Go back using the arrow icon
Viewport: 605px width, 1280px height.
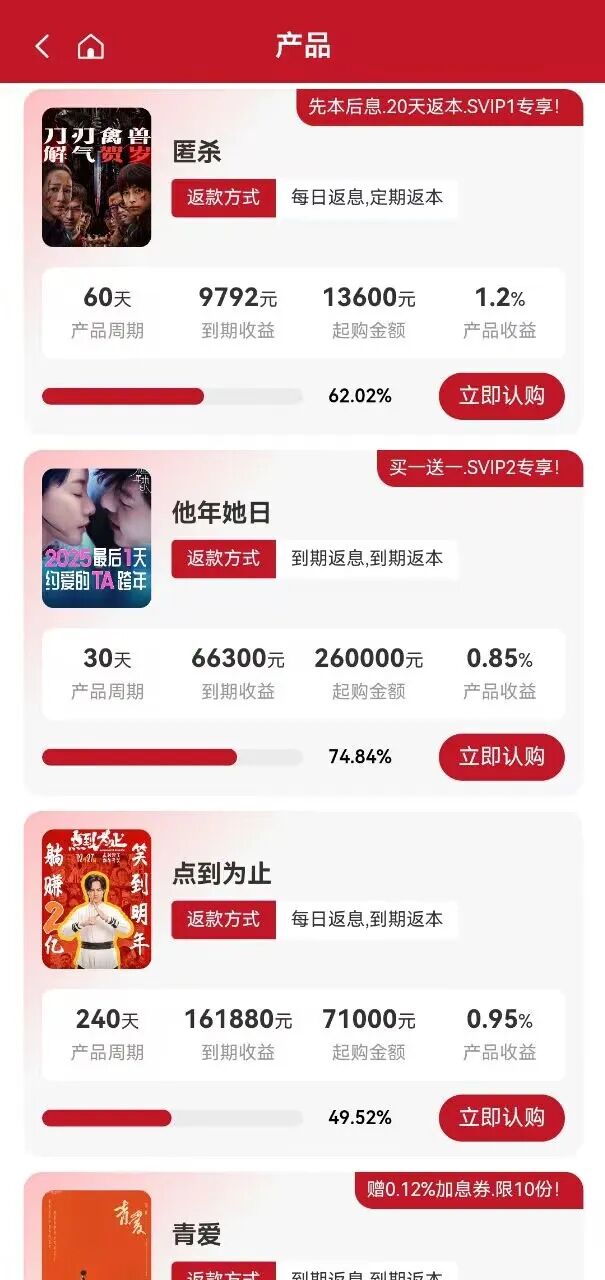click(x=42, y=46)
